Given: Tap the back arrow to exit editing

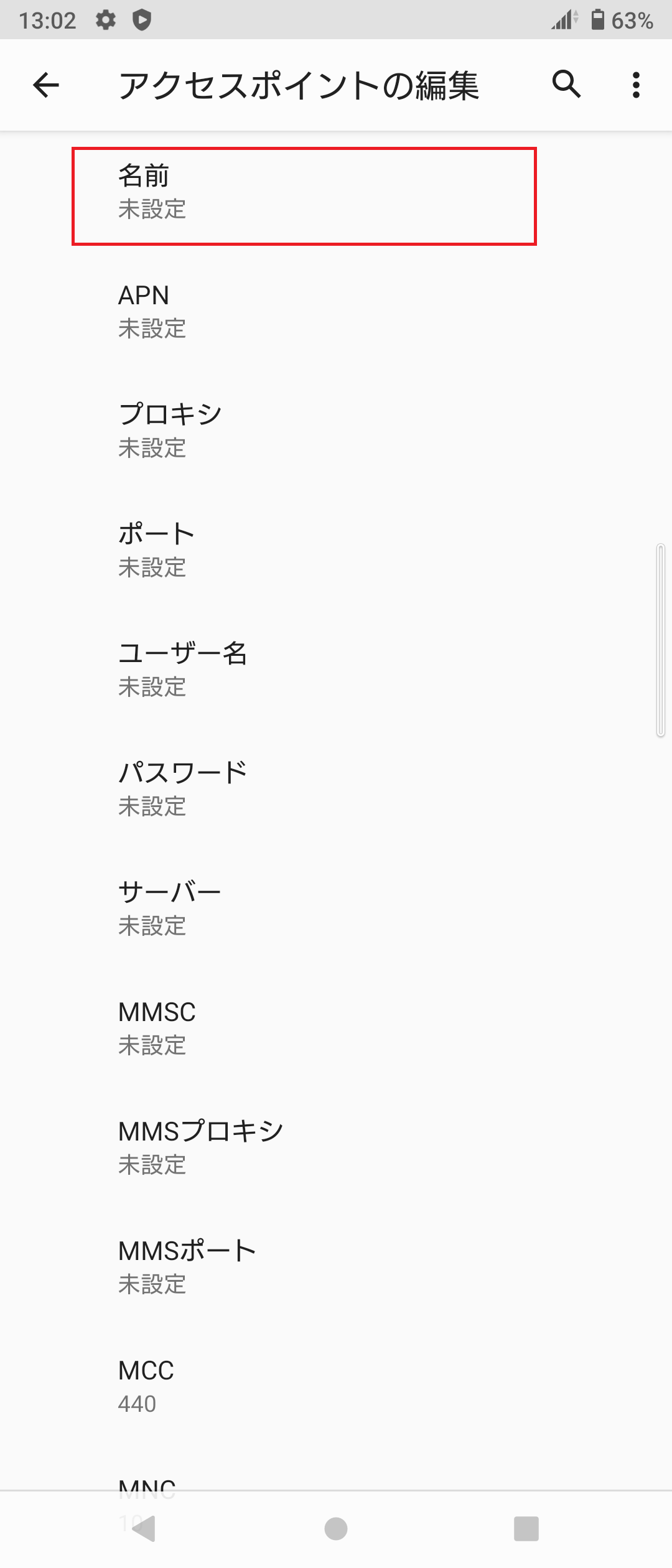Looking at the screenshot, I should pos(45,85).
